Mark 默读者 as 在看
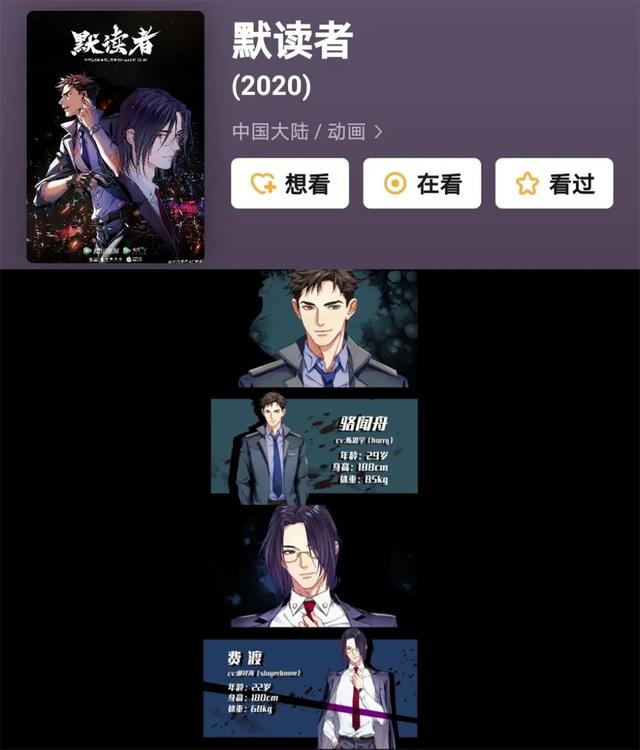640x750 pixels. pyautogui.click(x=422, y=184)
